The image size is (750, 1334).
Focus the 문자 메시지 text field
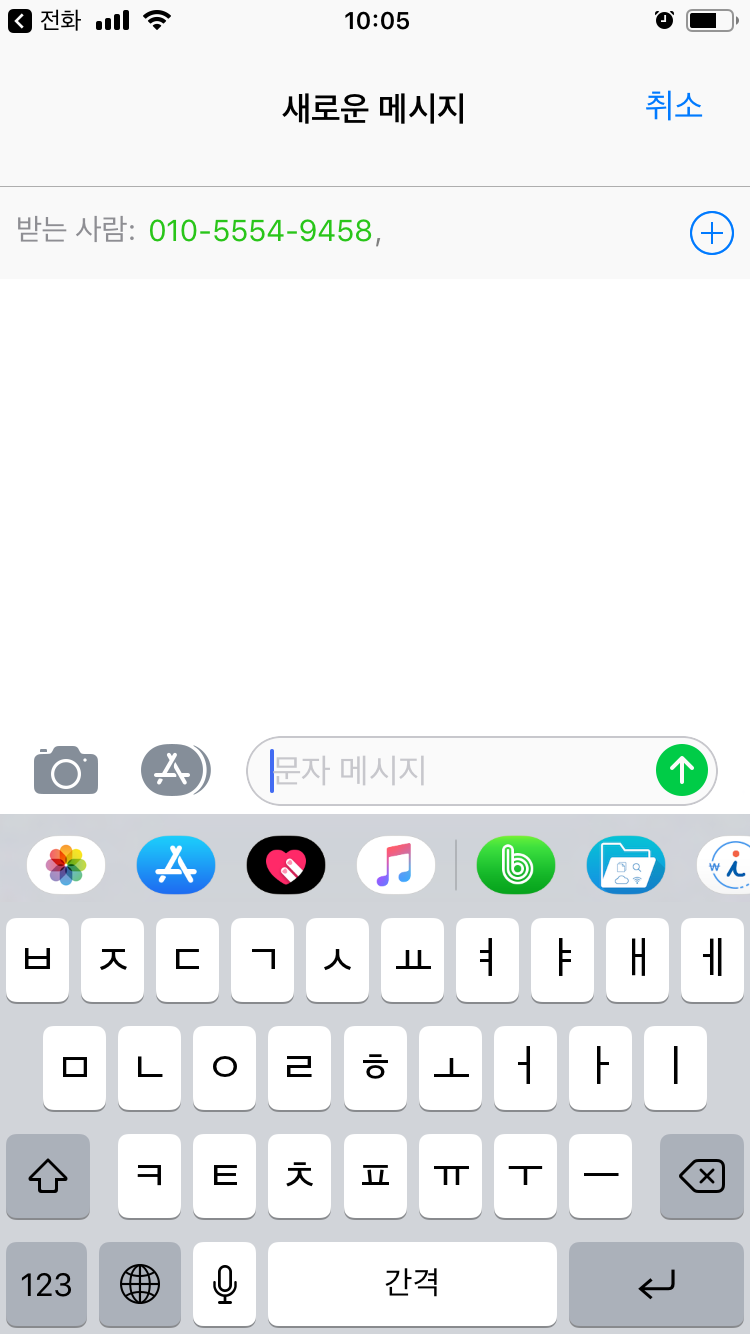coord(460,770)
